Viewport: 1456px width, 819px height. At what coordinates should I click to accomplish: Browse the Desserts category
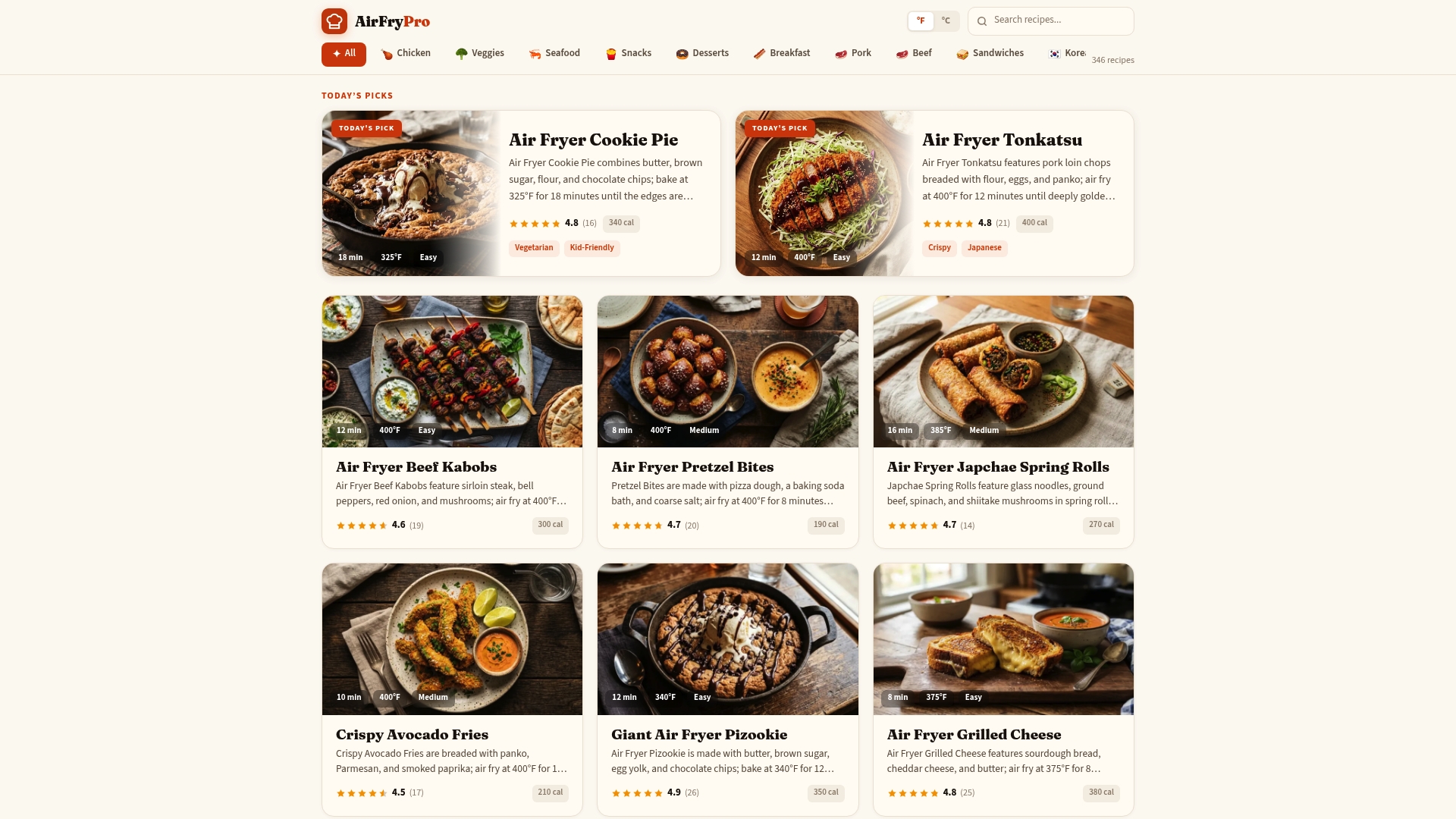coord(702,54)
